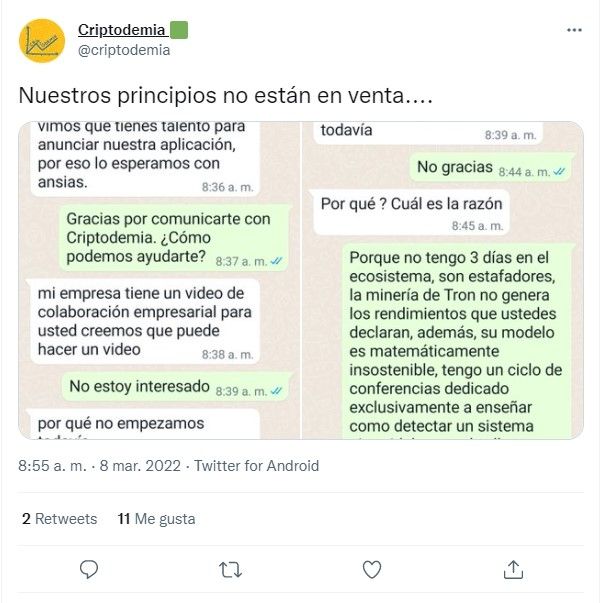The width and height of the screenshot is (601, 603).
Task: View the 2 Retweets list
Action: point(60,519)
